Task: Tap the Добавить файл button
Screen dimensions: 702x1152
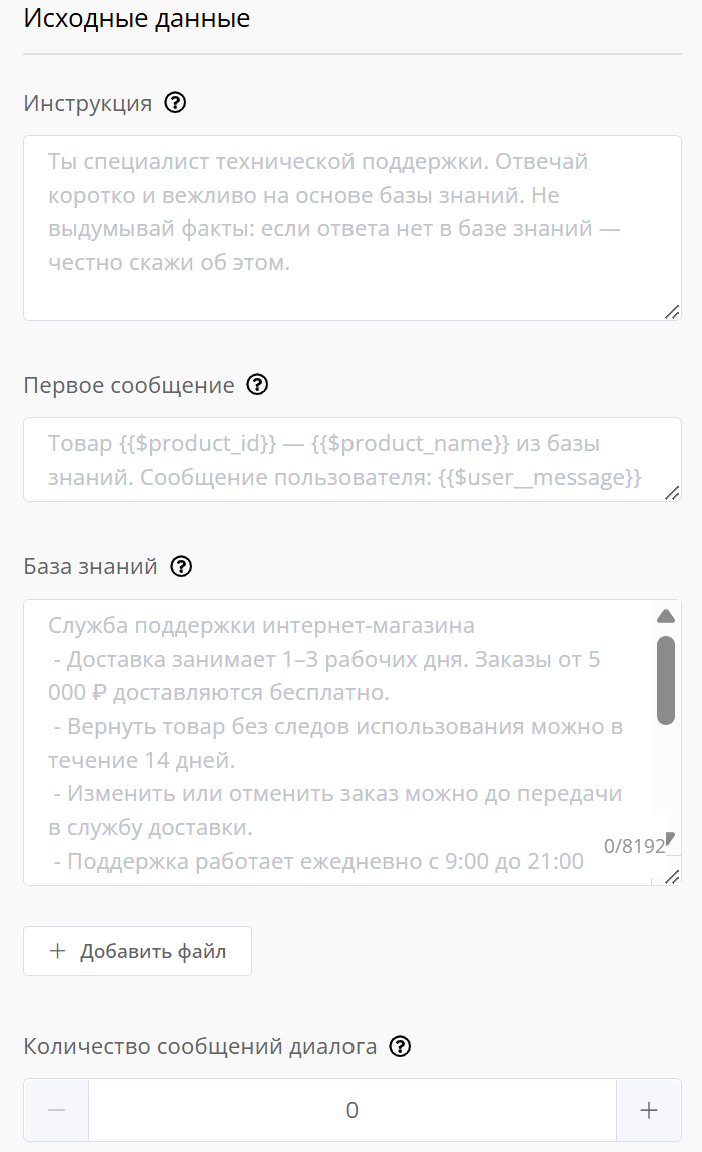Action: pyautogui.click(x=137, y=951)
